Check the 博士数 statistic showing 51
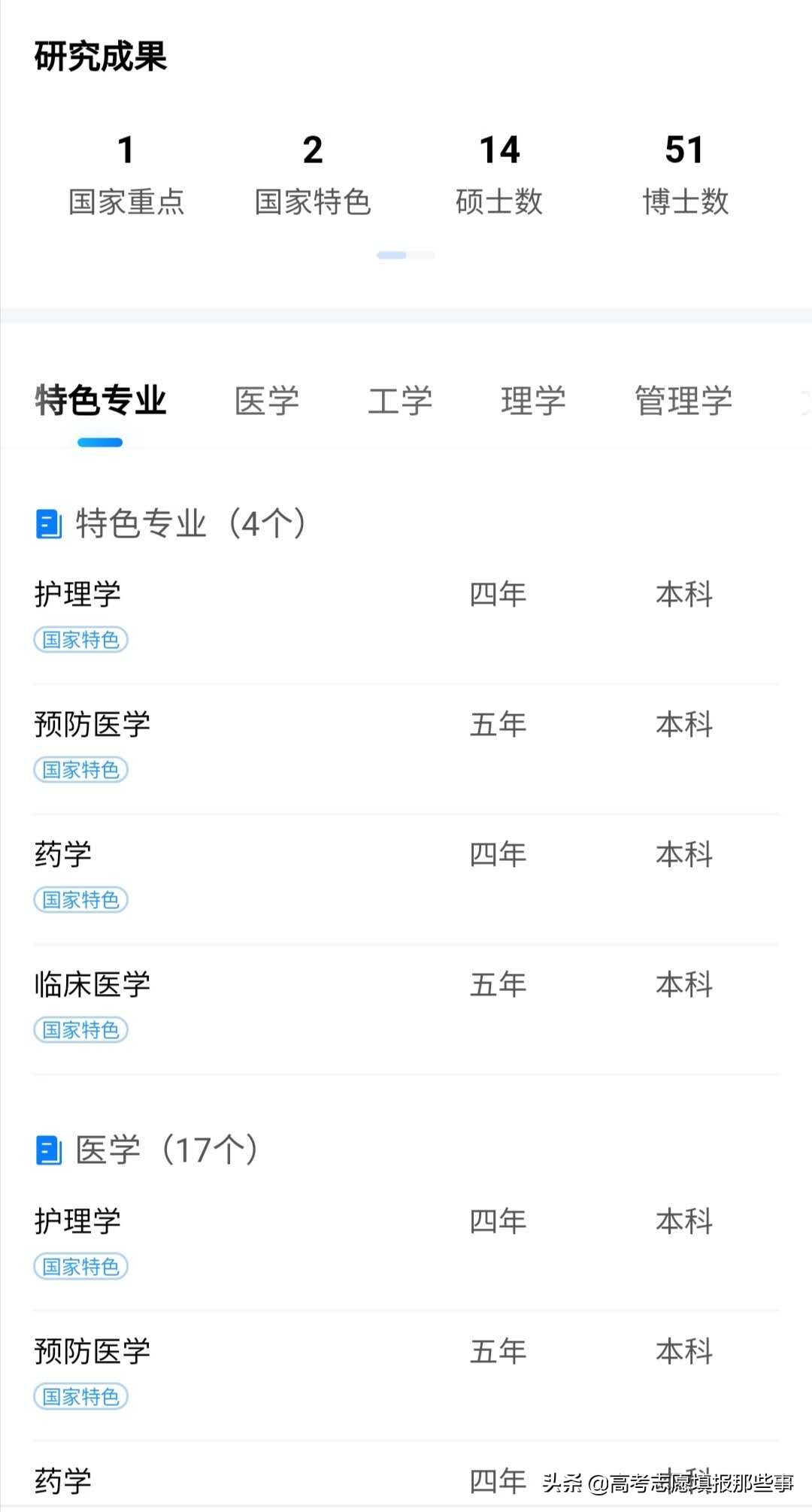Screen dimensions: 812x1512 [x=684, y=173]
